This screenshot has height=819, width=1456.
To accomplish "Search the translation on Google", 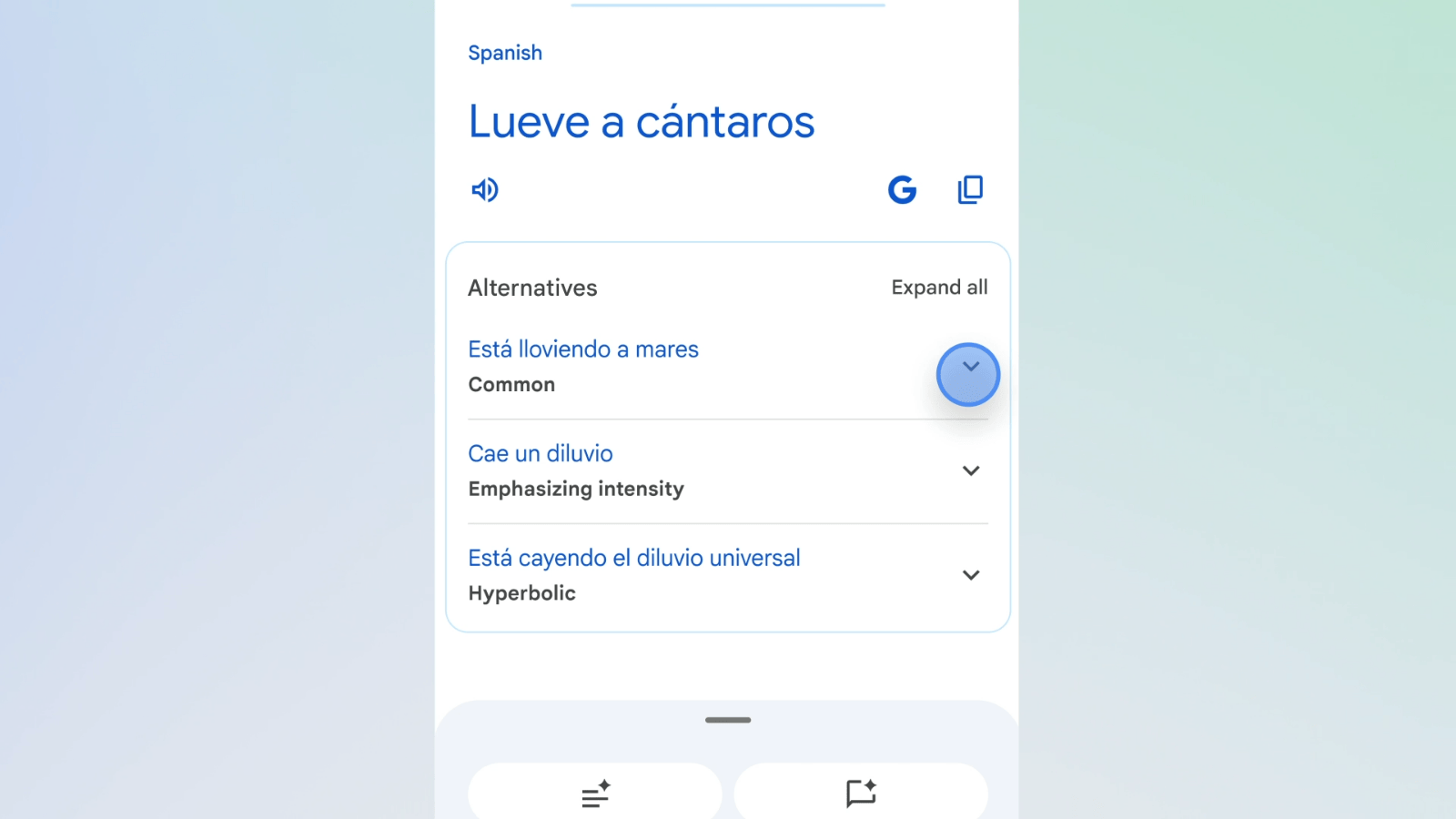I will (902, 189).
